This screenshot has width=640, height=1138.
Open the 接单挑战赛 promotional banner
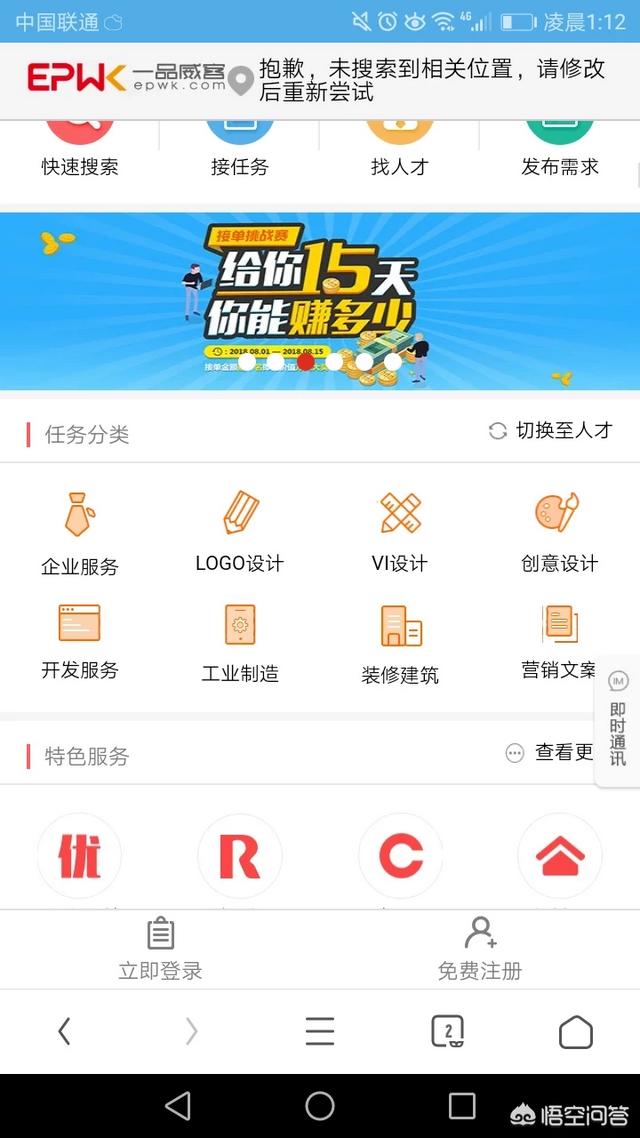pos(320,301)
